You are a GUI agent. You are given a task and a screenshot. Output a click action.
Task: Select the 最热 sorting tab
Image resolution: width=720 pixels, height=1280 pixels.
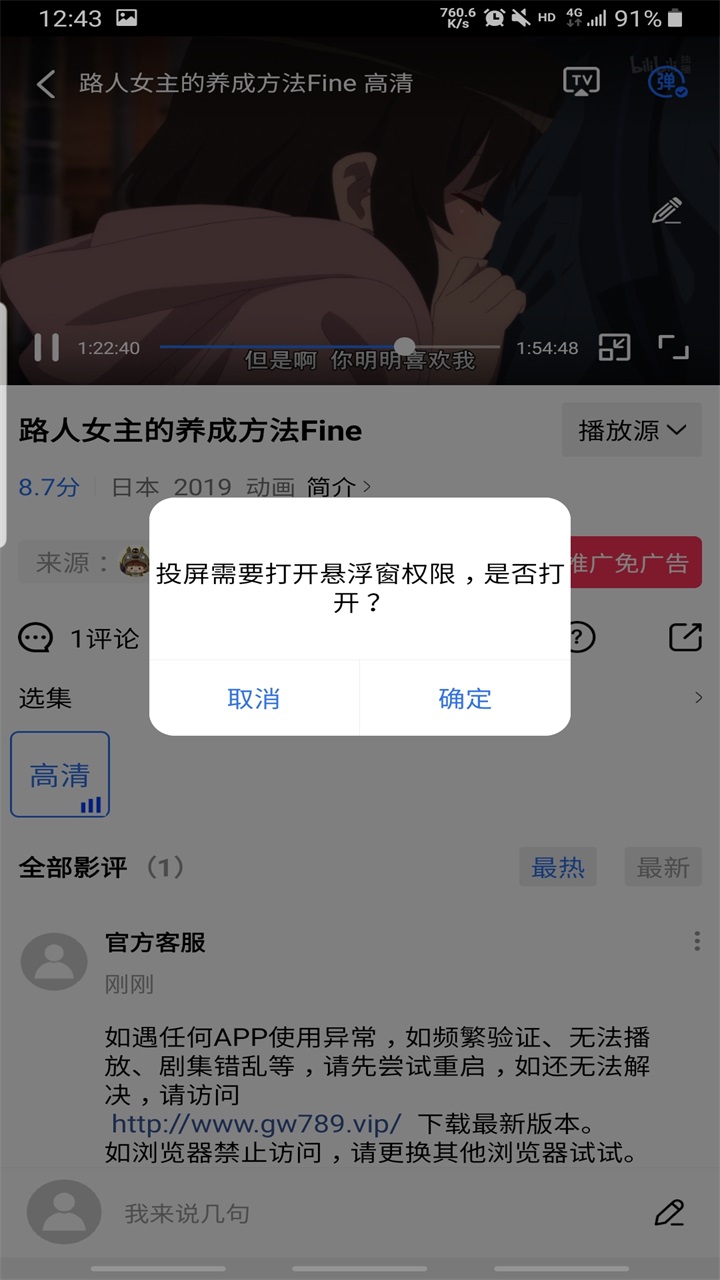pyautogui.click(x=558, y=867)
